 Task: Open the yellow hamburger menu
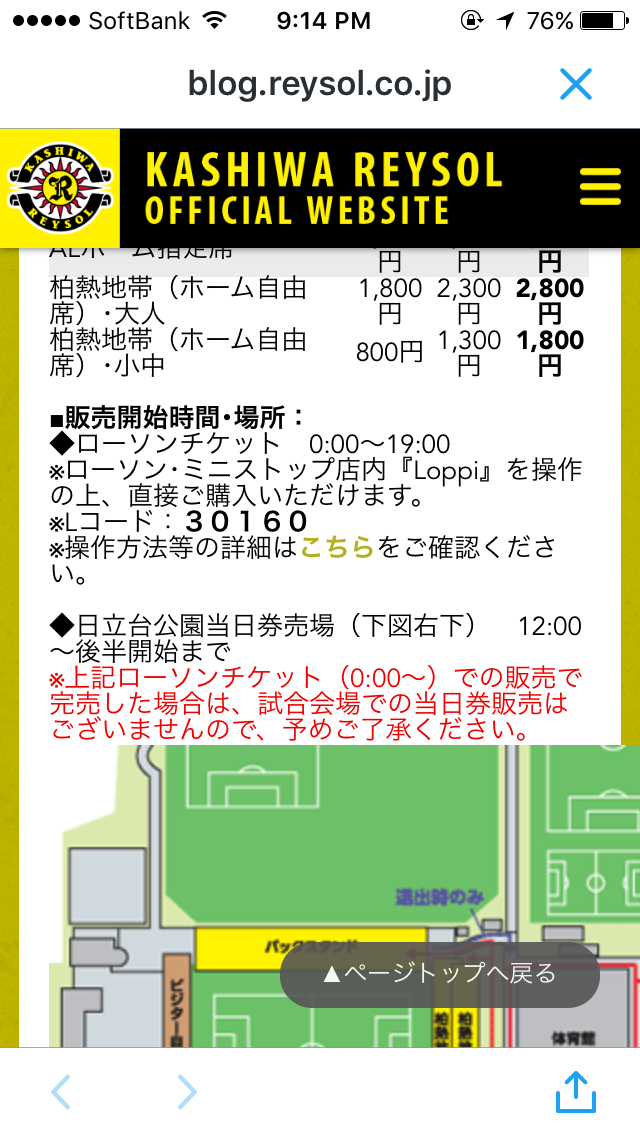(600, 187)
